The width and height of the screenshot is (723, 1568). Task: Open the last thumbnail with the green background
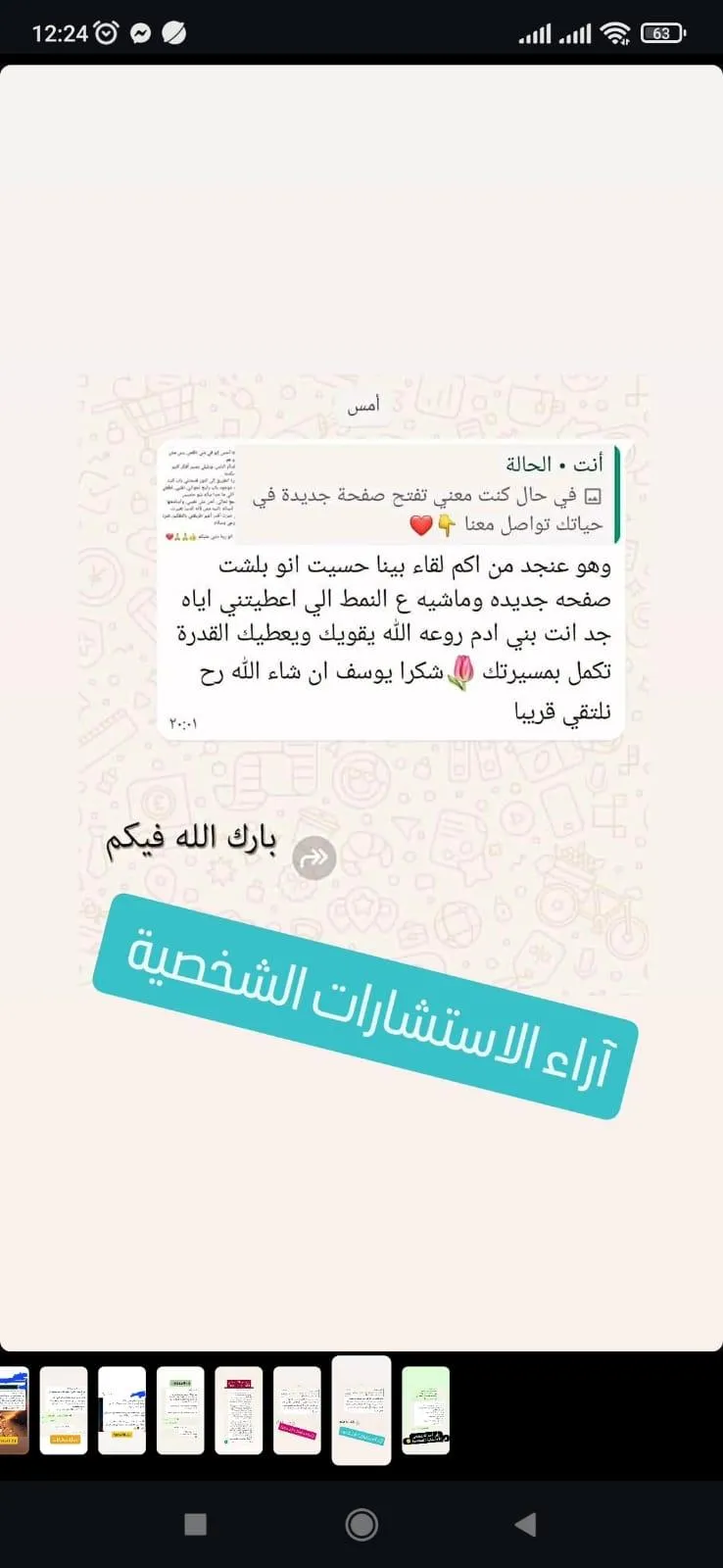pyautogui.click(x=425, y=1410)
